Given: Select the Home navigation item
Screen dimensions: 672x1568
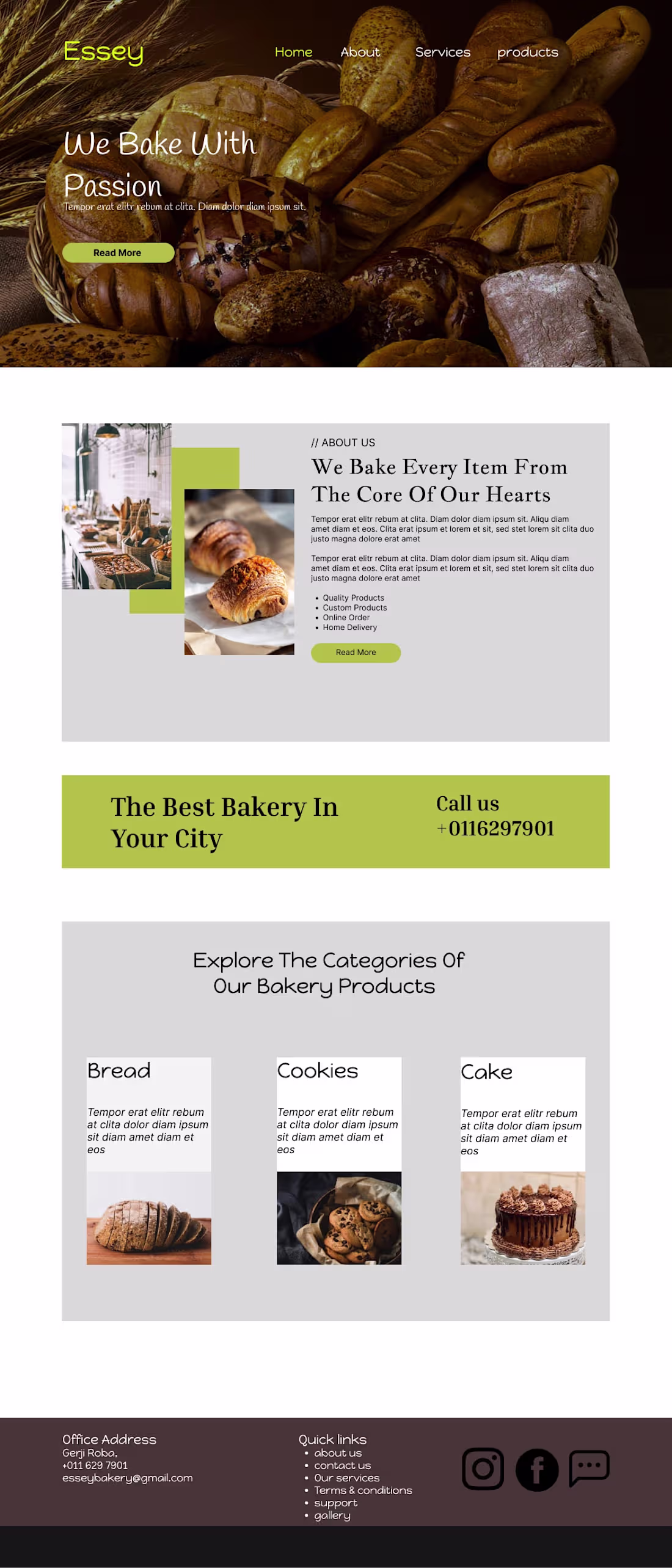Looking at the screenshot, I should (x=294, y=52).
